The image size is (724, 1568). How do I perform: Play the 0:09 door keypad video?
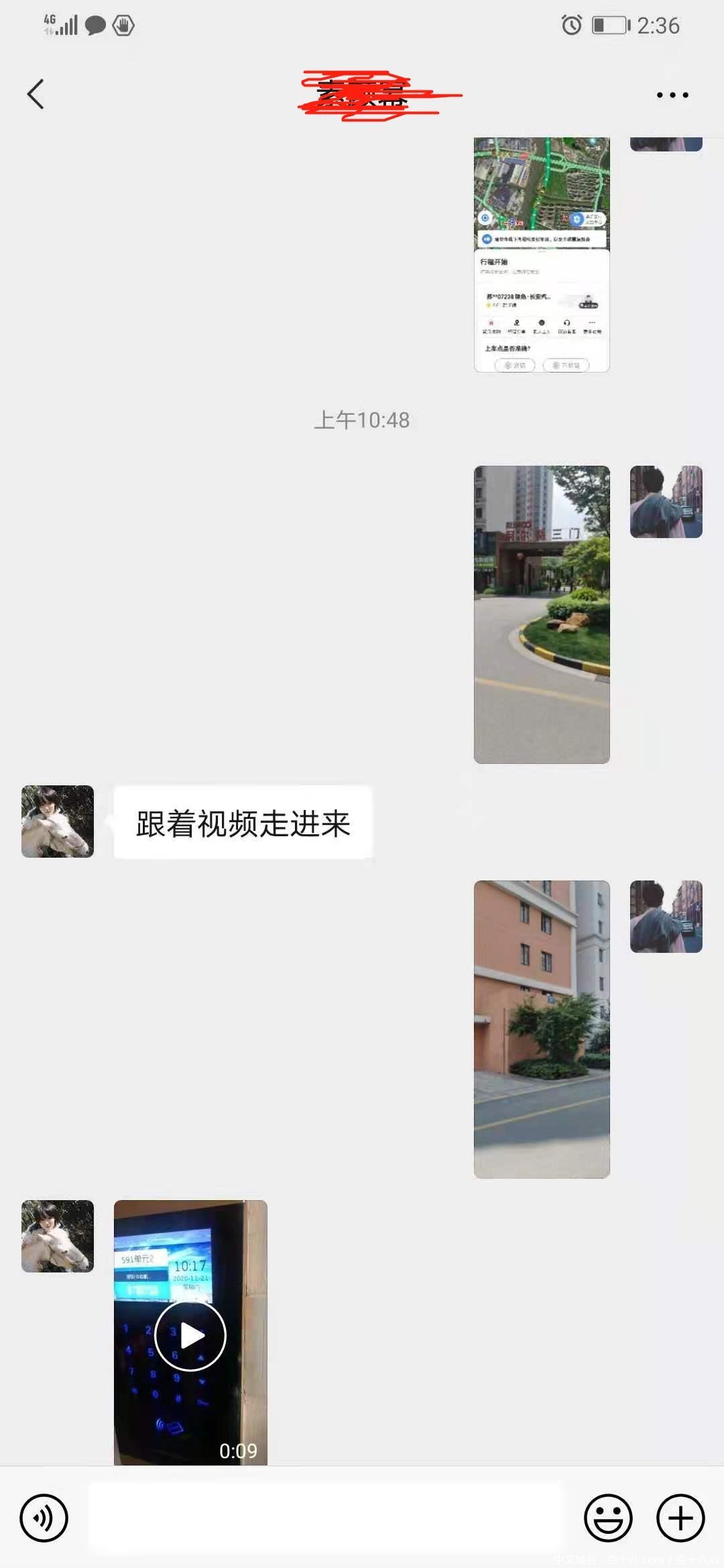coord(190,1335)
